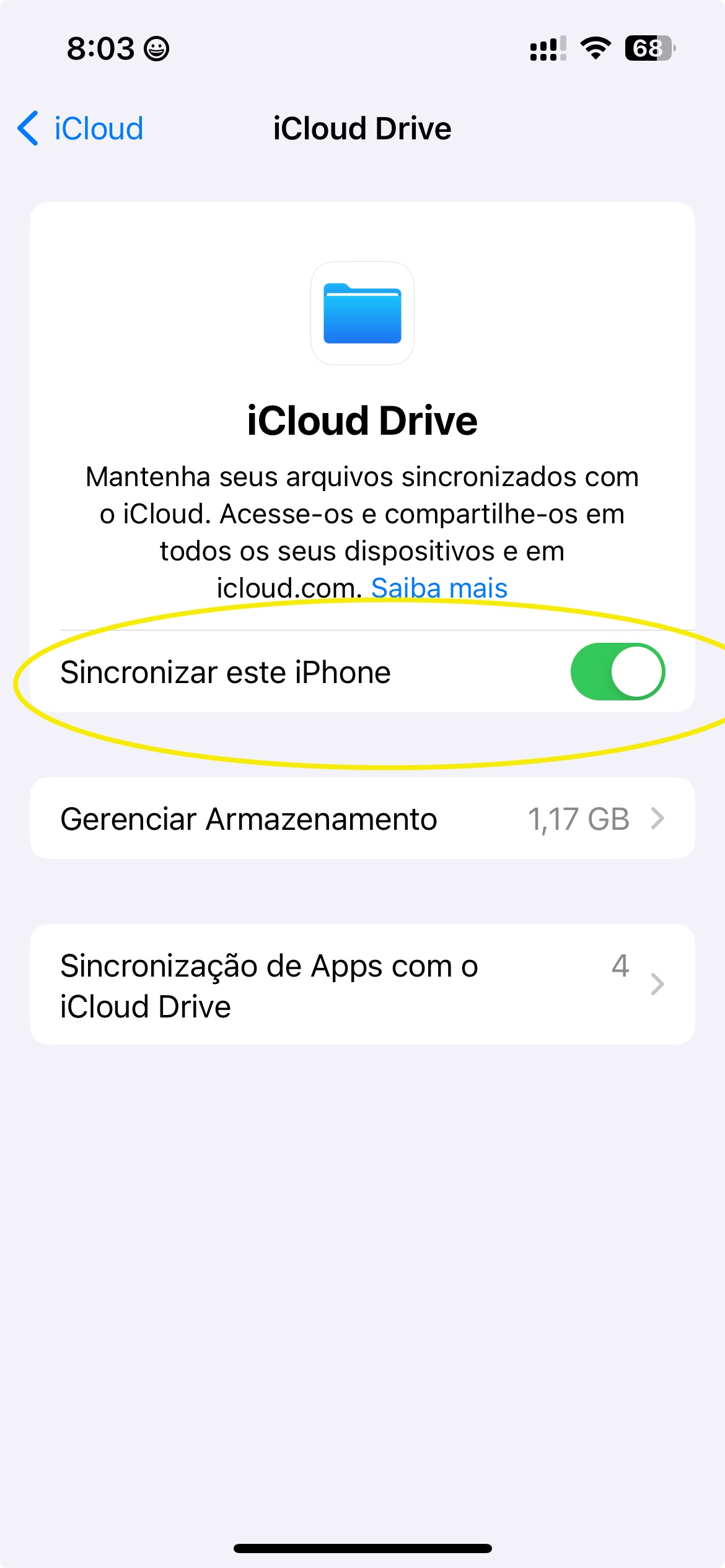The image size is (725, 1568).
Task: Disable Sincronizar este iPhone switch
Action: (617, 672)
